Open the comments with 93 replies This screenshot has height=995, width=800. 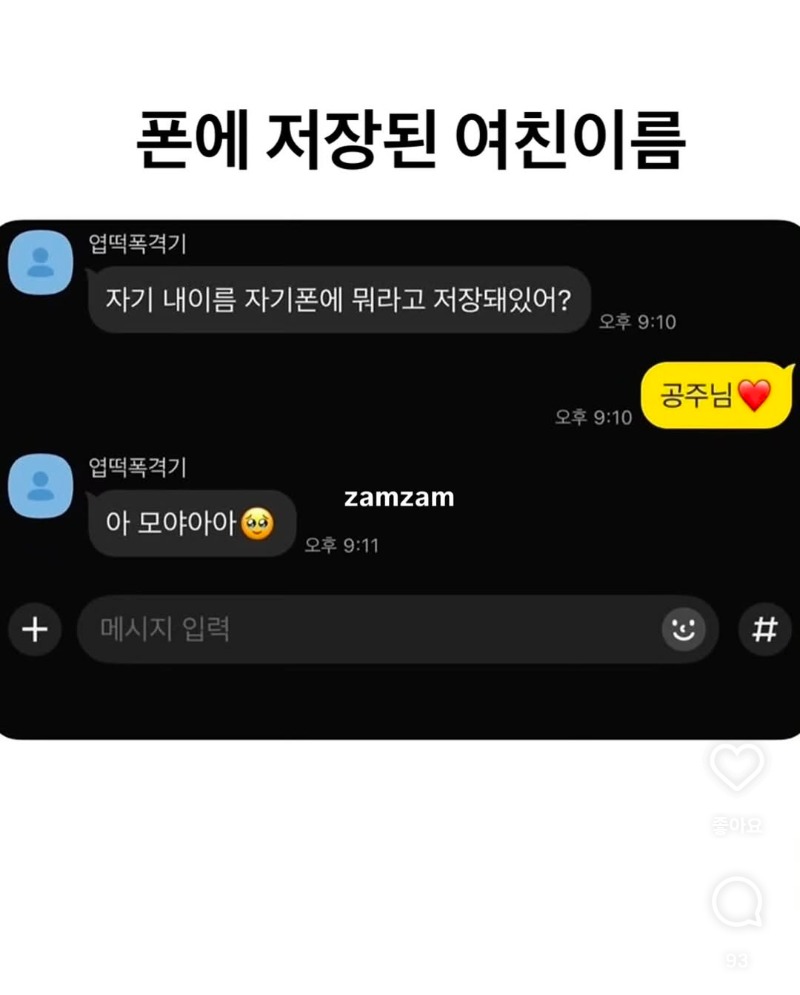(x=737, y=903)
